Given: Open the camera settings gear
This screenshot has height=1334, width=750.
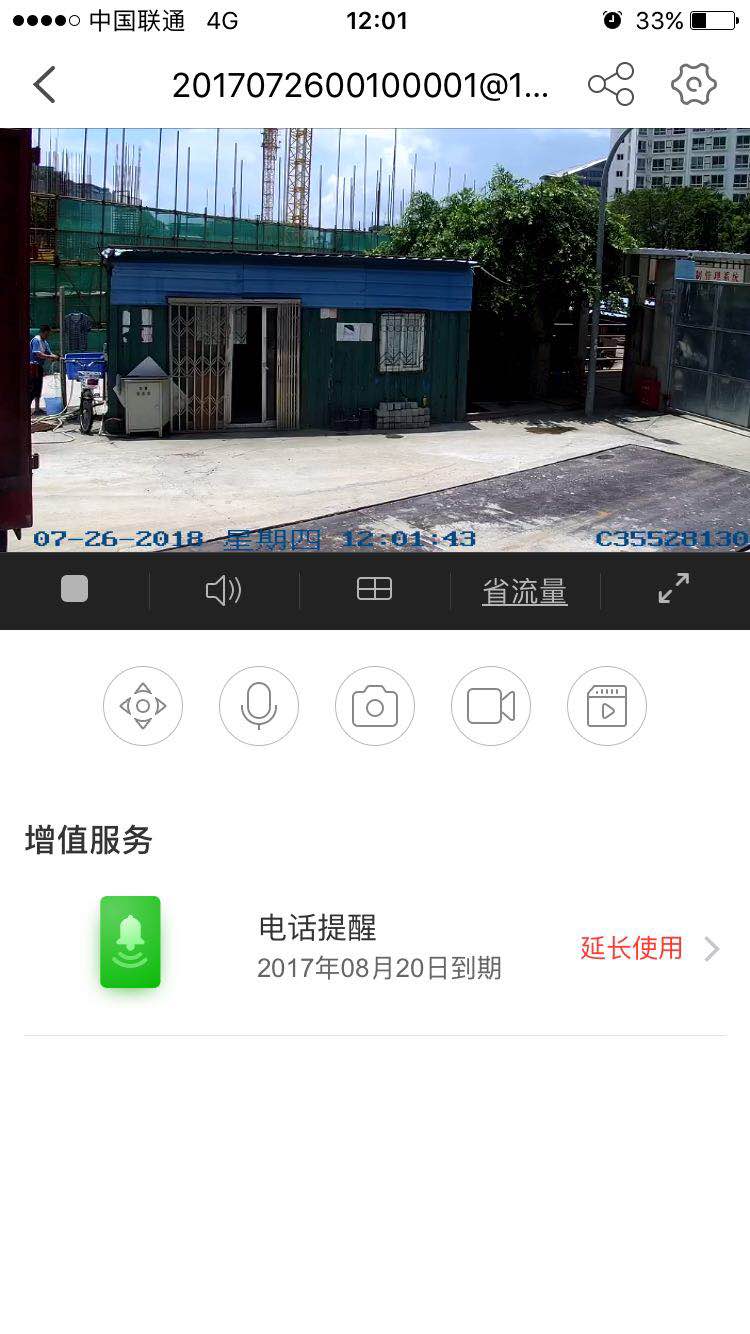Looking at the screenshot, I should pos(693,85).
